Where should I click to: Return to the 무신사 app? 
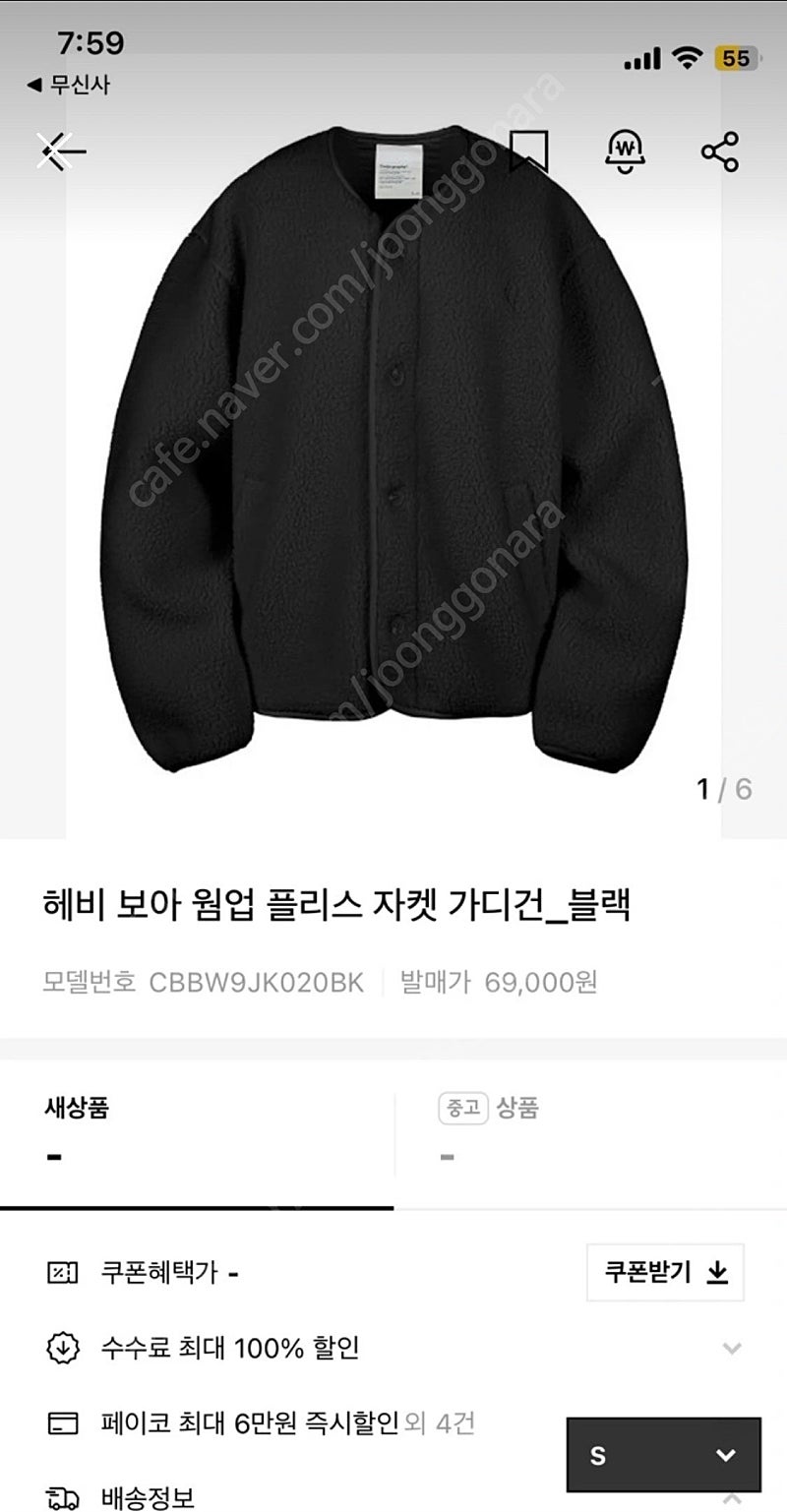click(68, 86)
